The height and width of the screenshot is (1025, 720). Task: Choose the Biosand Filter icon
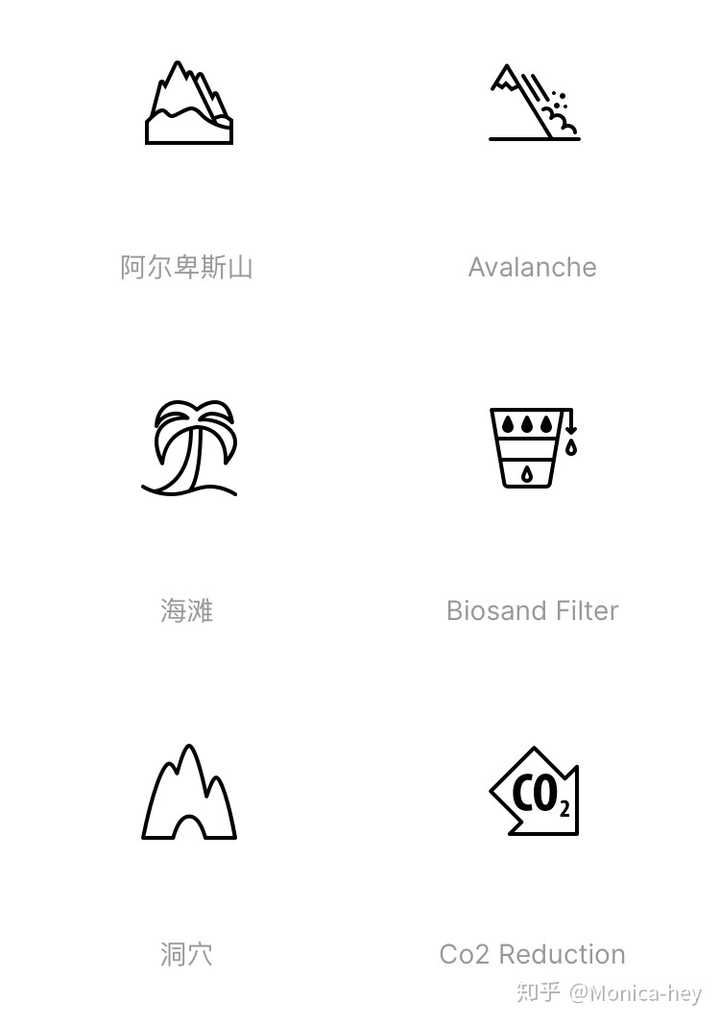tap(533, 448)
